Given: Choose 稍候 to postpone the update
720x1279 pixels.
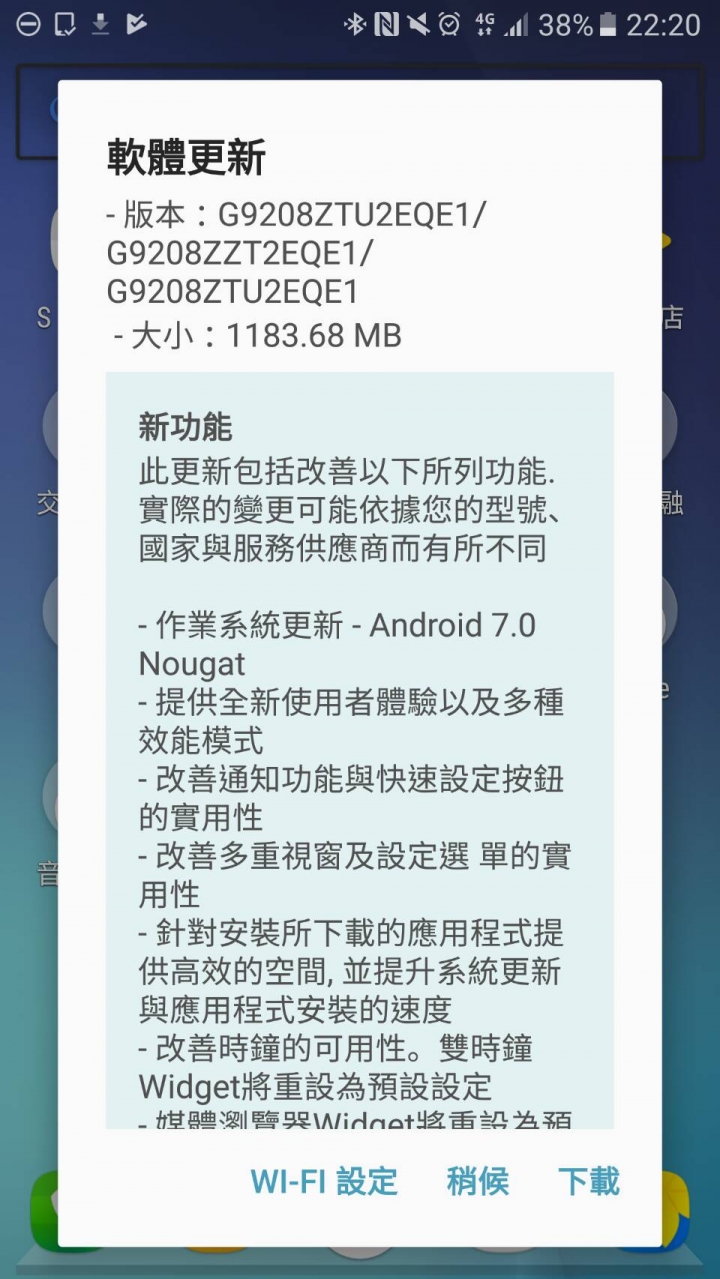Looking at the screenshot, I should point(477,1181).
